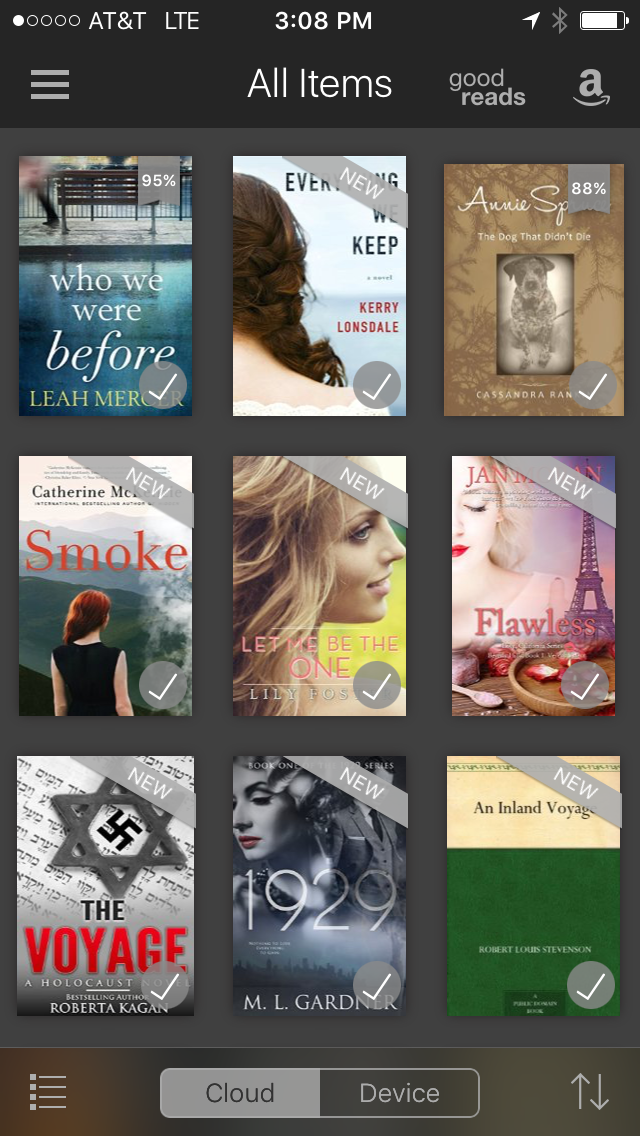Open 1929 by M. L. Gardner

point(319,886)
